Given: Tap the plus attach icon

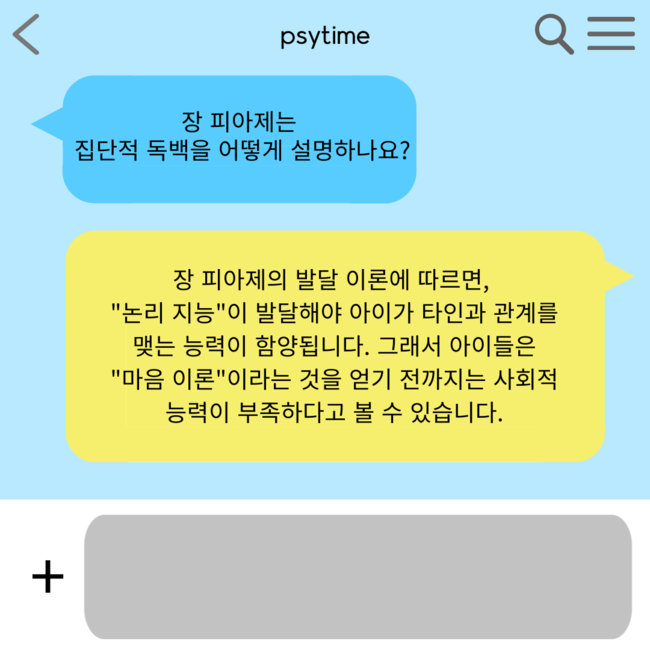Looking at the screenshot, I should click(x=47, y=577).
